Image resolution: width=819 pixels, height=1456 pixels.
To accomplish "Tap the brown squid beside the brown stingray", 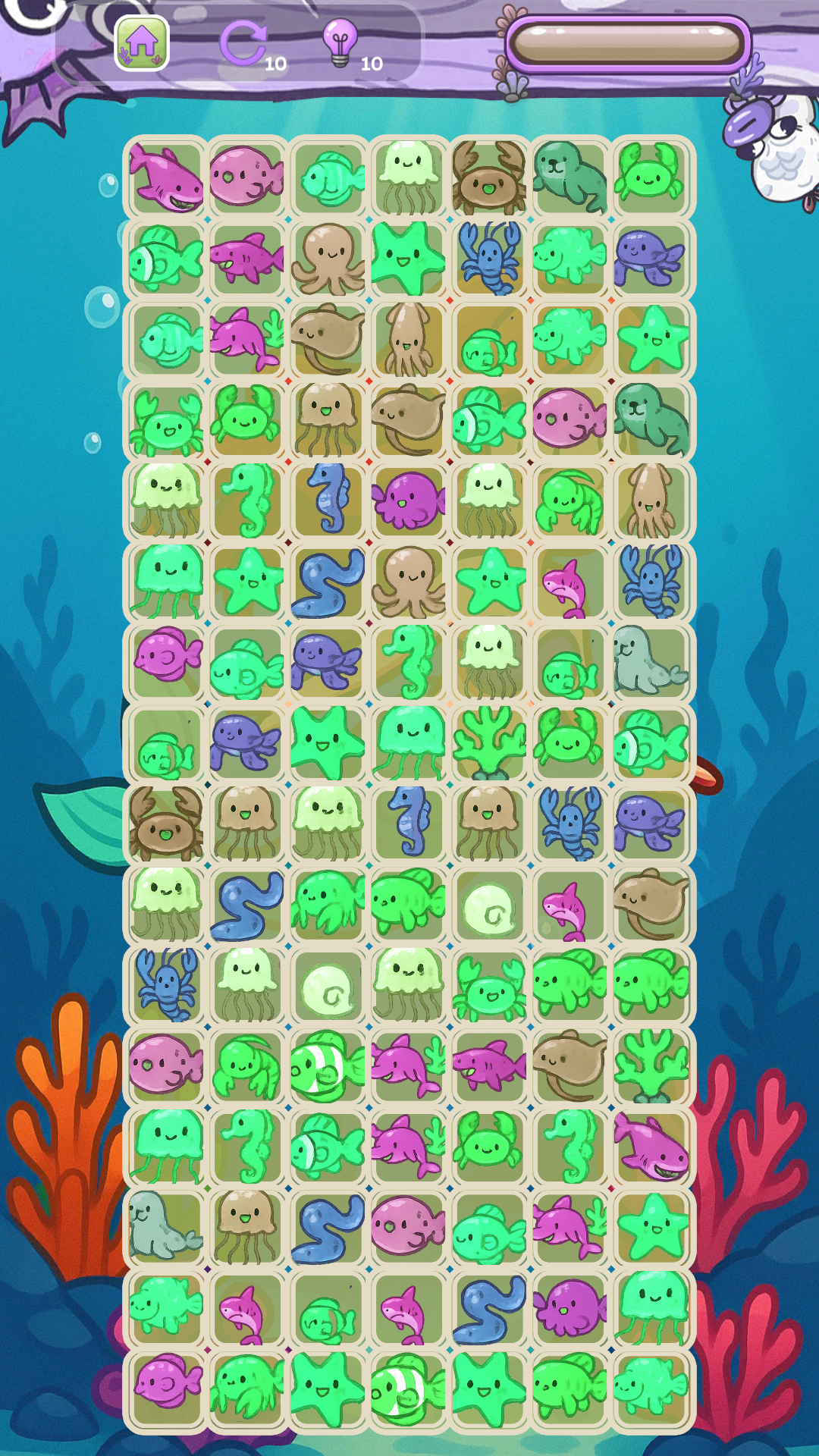I will coord(409,339).
